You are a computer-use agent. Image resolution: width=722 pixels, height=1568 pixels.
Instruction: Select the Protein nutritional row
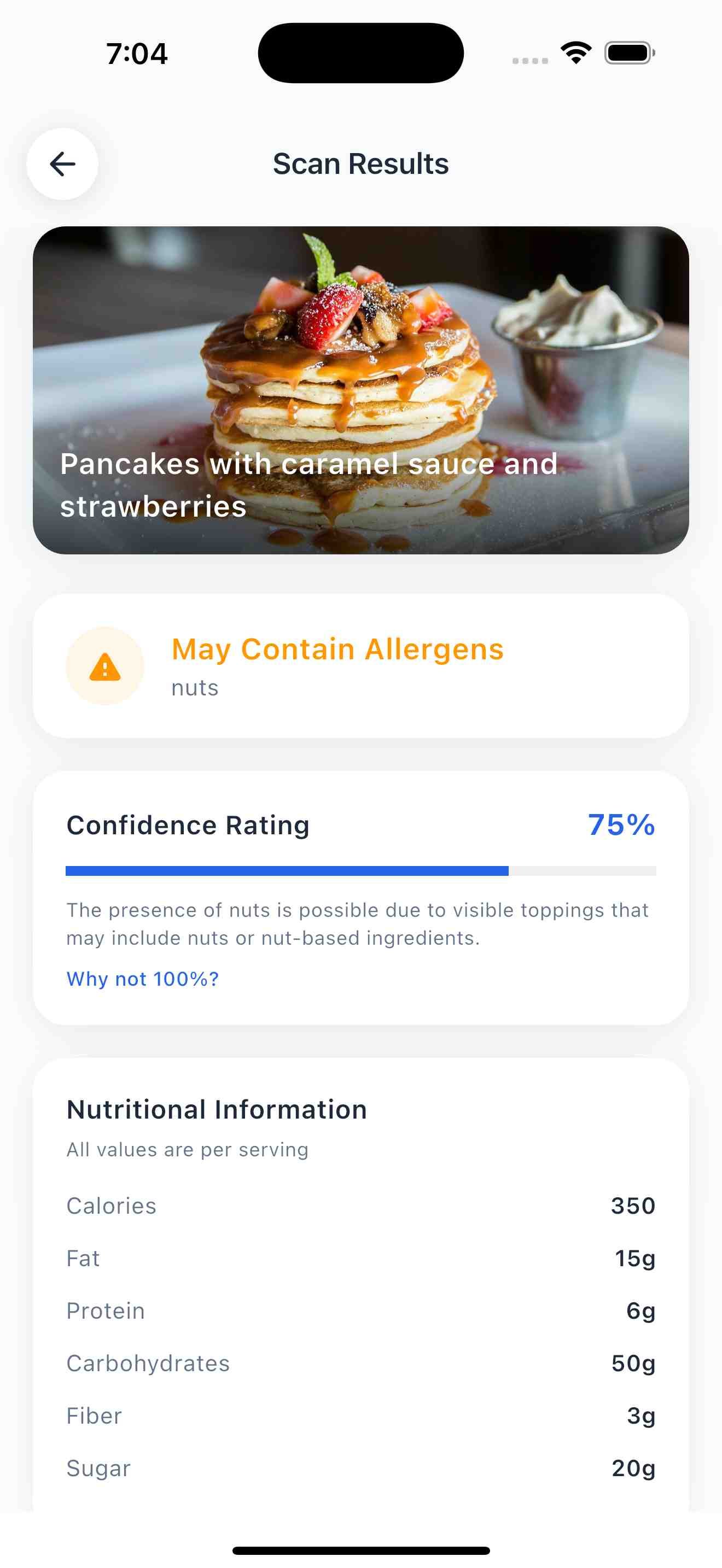pos(361,1310)
